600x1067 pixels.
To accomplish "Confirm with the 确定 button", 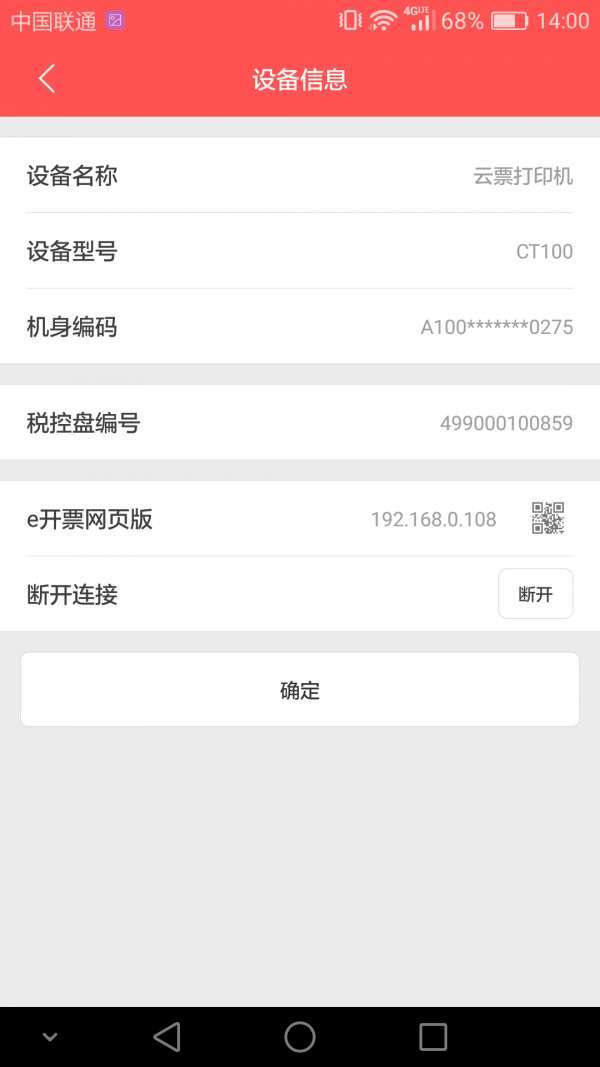I will tap(300, 690).
